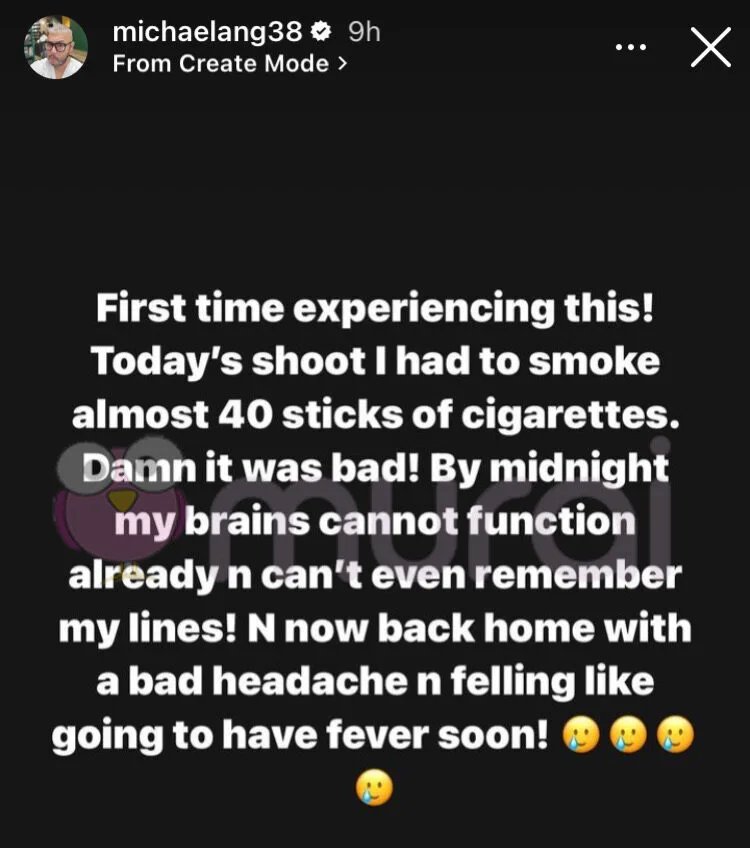Tap the From Create Mode link
The image size is (750, 848).
(230, 63)
